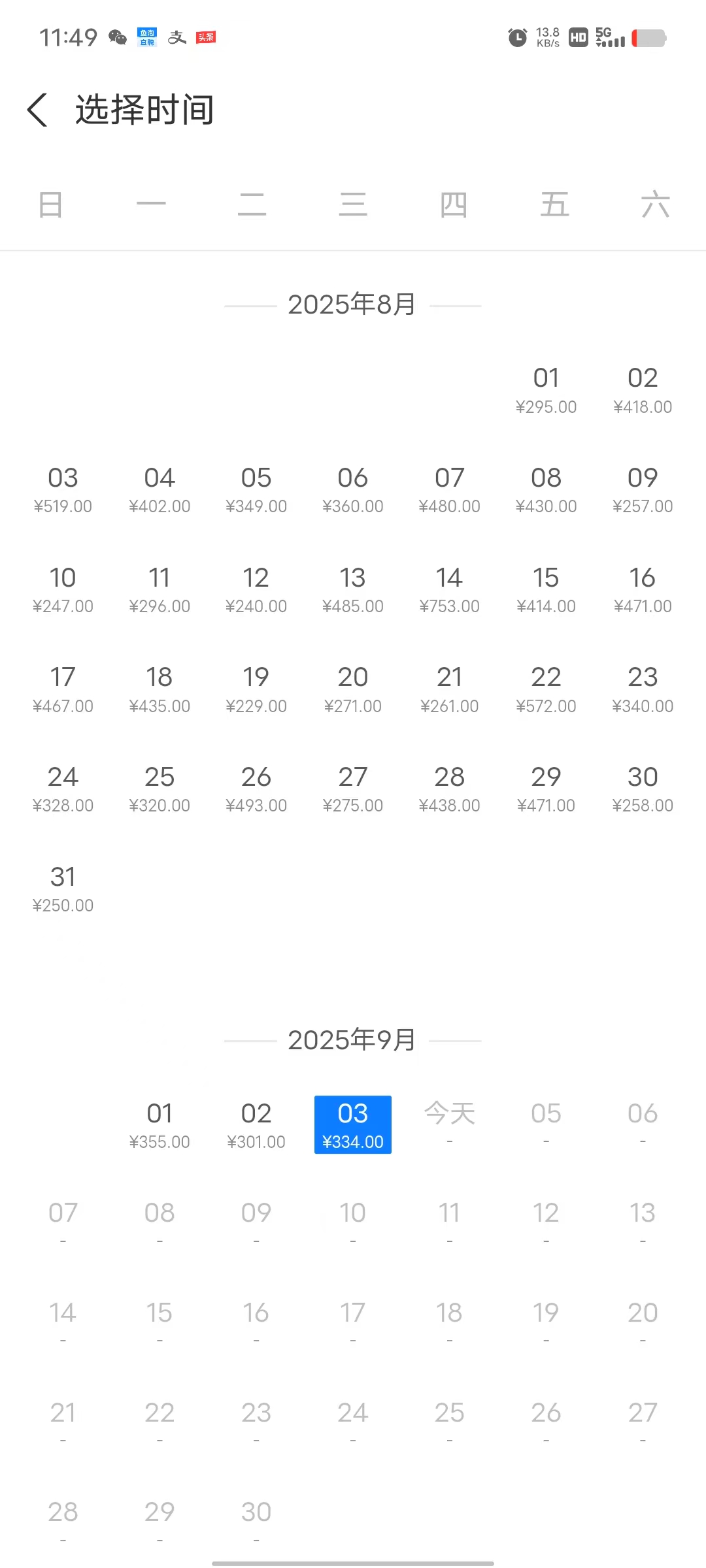Select September 01 priced ¥355.00
Image resolution: width=706 pixels, height=1568 pixels.
(x=160, y=1126)
